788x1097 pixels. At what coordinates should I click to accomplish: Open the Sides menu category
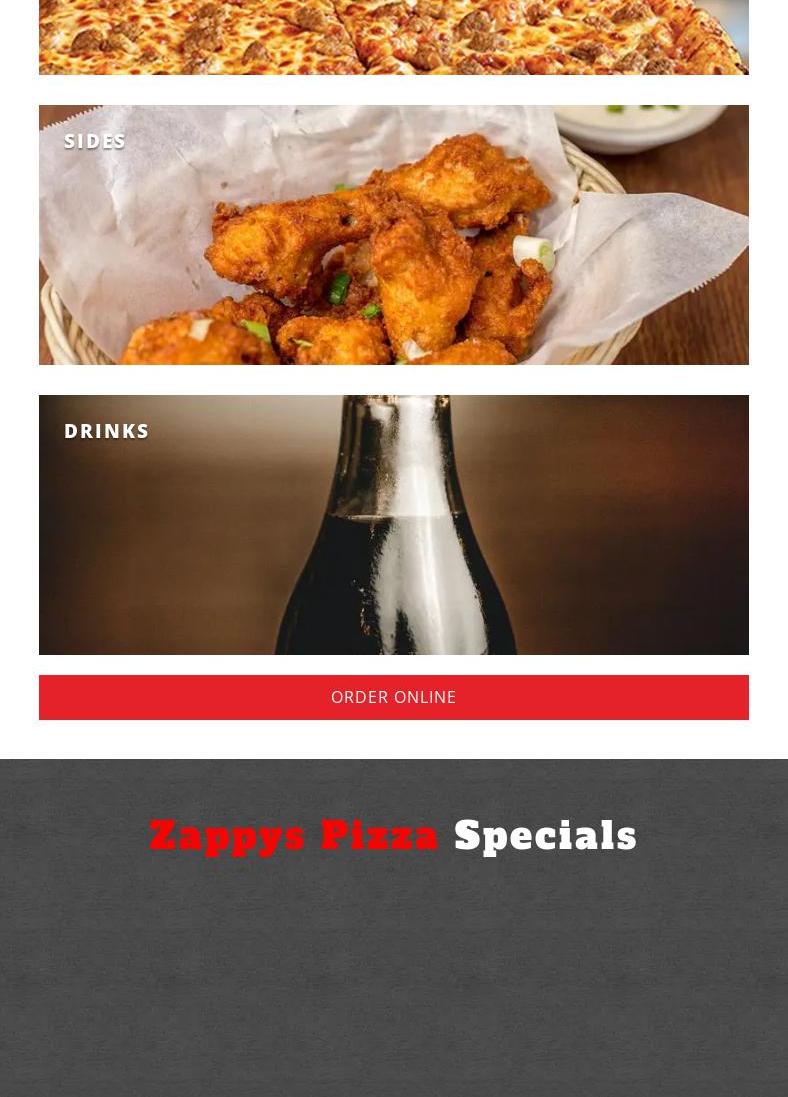pyautogui.click(x=393, y=235)
